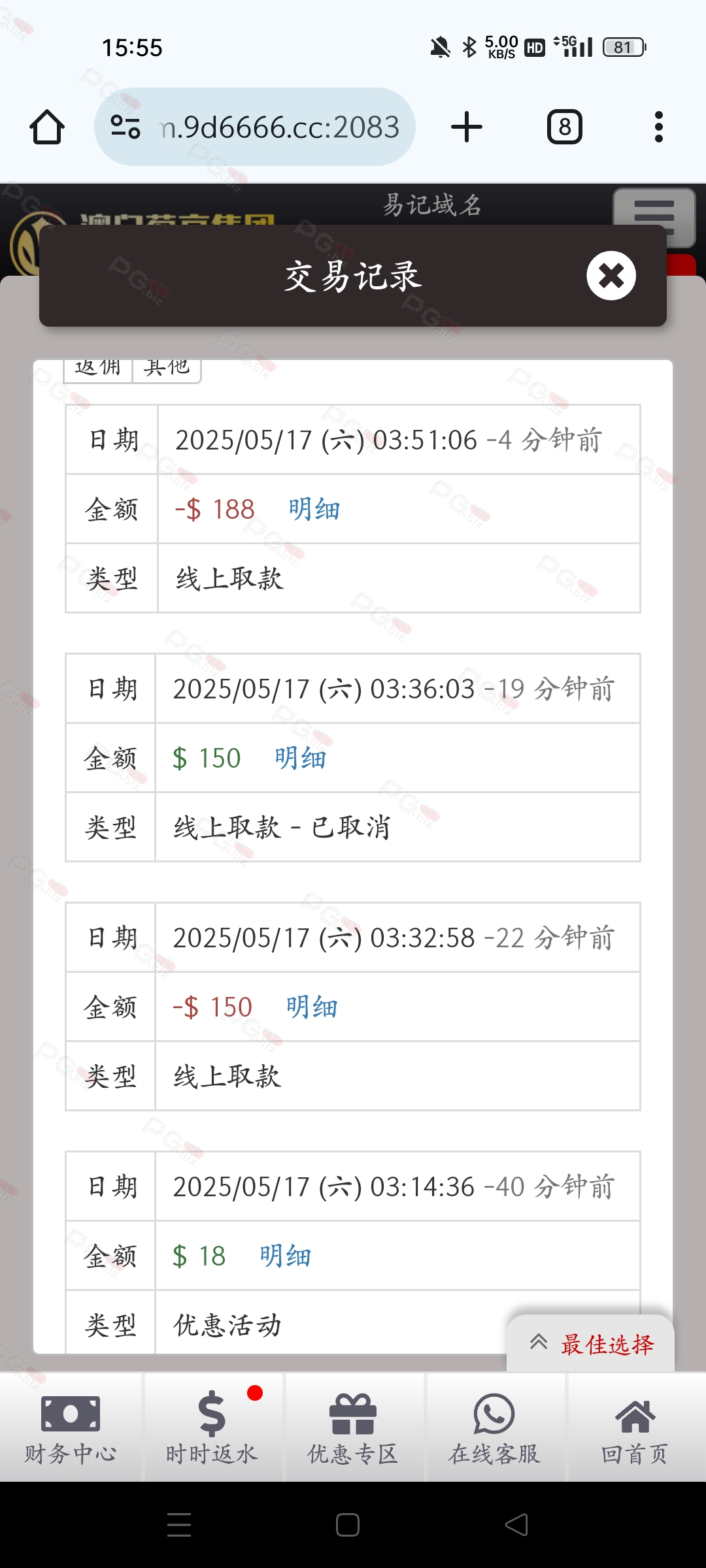Viewport: 706px width, 1568px height.
Task: Open 优惠专区
Action: click(x=353, y=1428)
